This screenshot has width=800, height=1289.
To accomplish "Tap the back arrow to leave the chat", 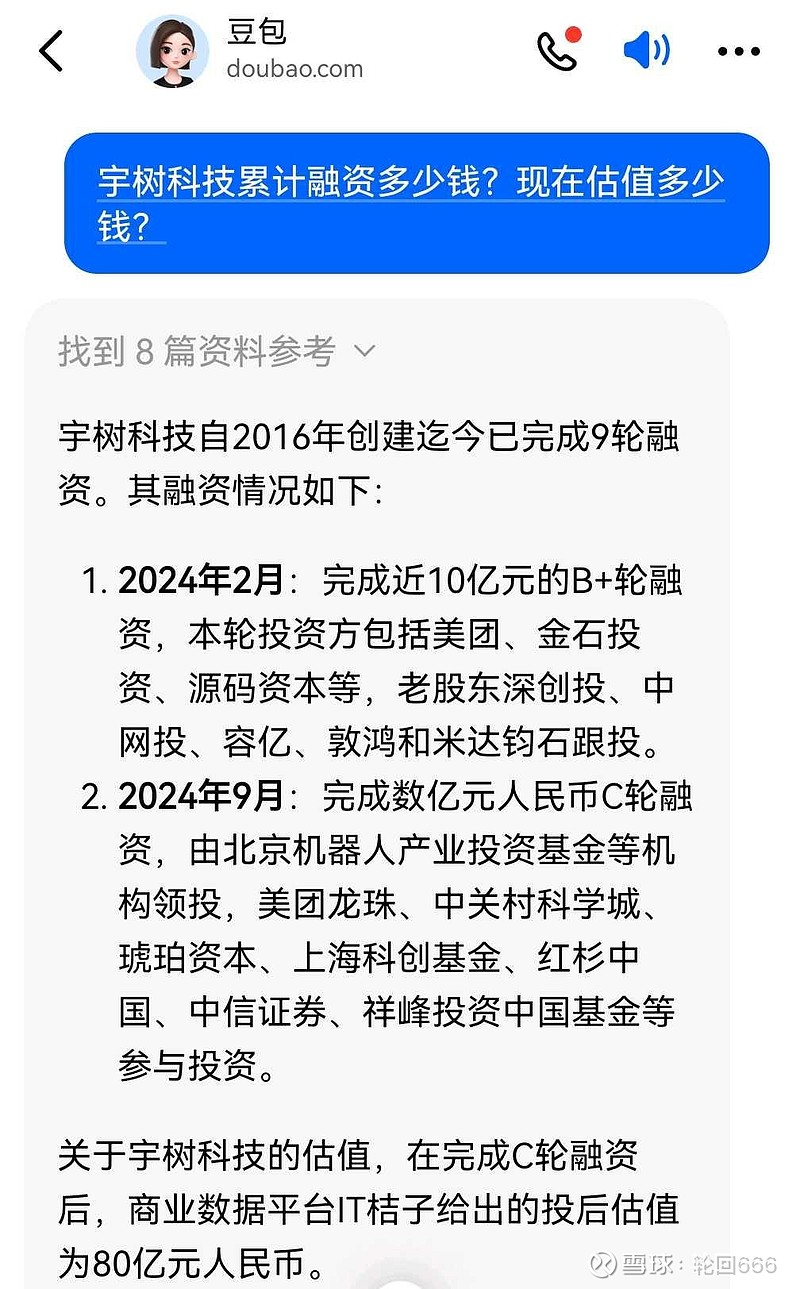I will pyautogui.click(x=51, y=49).
